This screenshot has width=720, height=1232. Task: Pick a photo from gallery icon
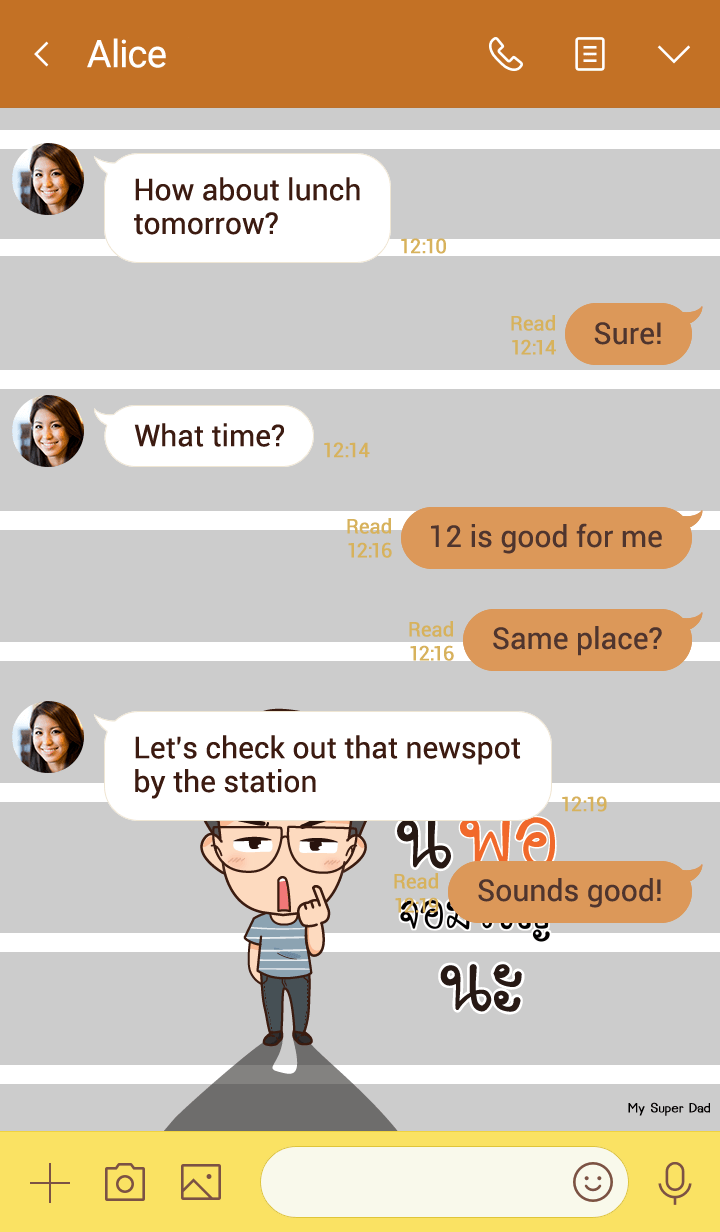(201, 1183)
